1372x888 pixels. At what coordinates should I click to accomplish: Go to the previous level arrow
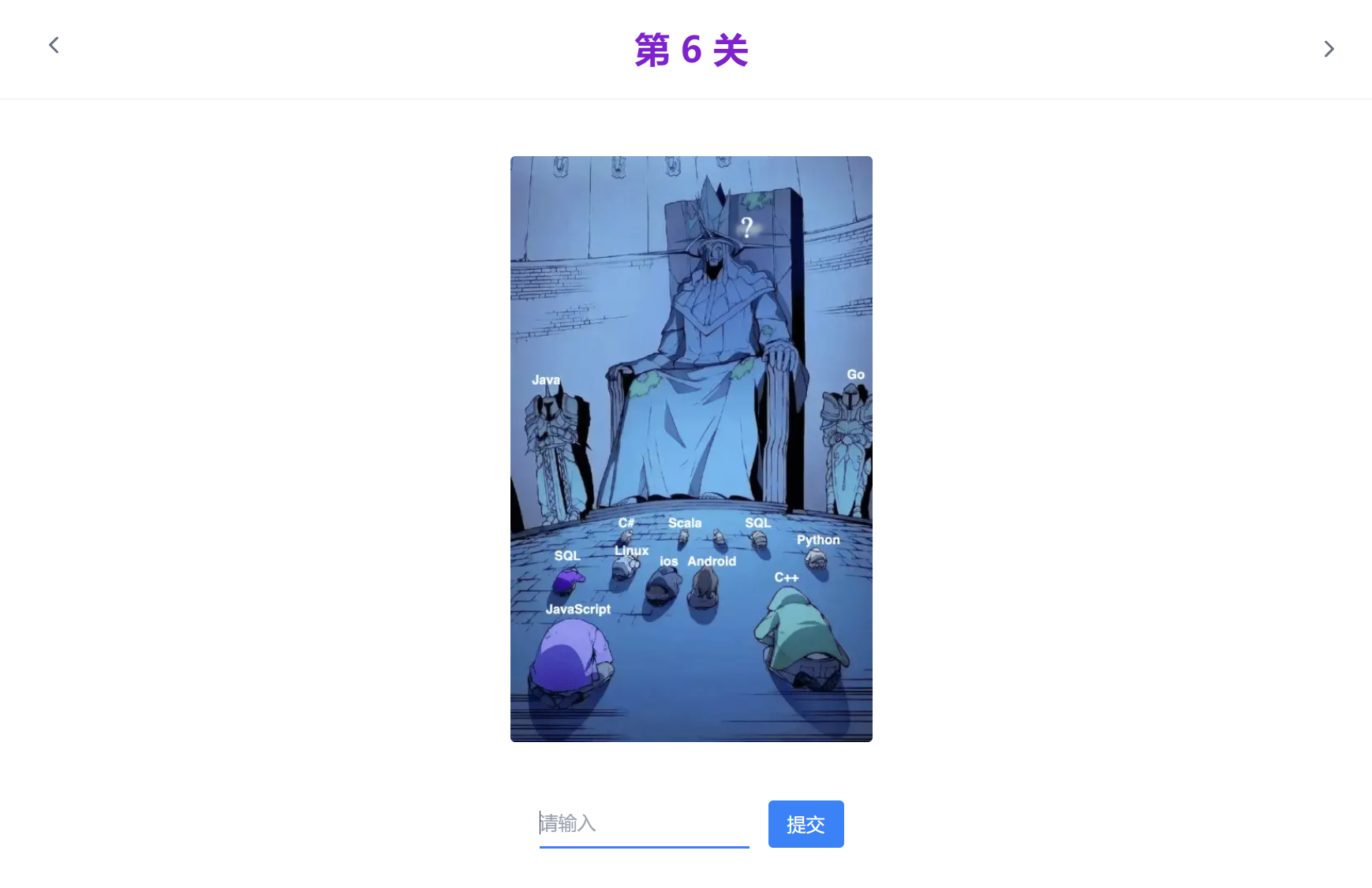pyautogui.click(x=54, y=46)
